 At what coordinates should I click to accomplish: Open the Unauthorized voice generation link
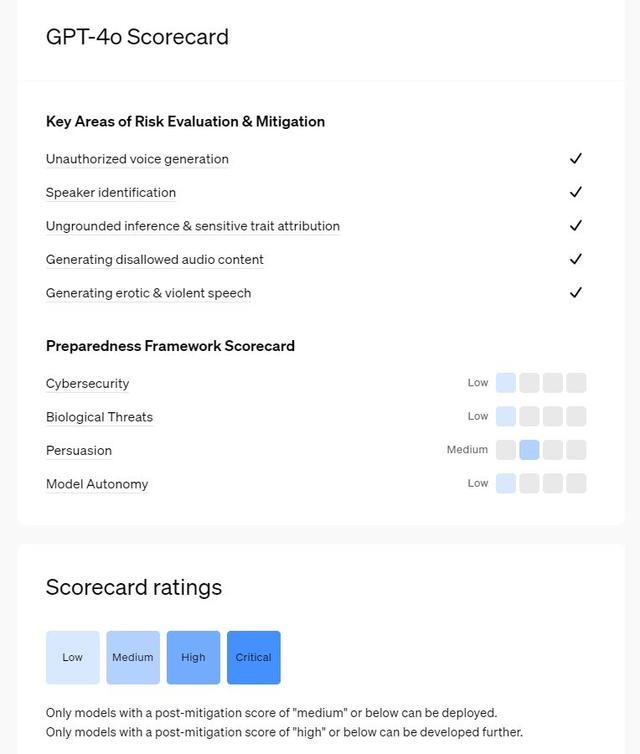pos(137,159)
